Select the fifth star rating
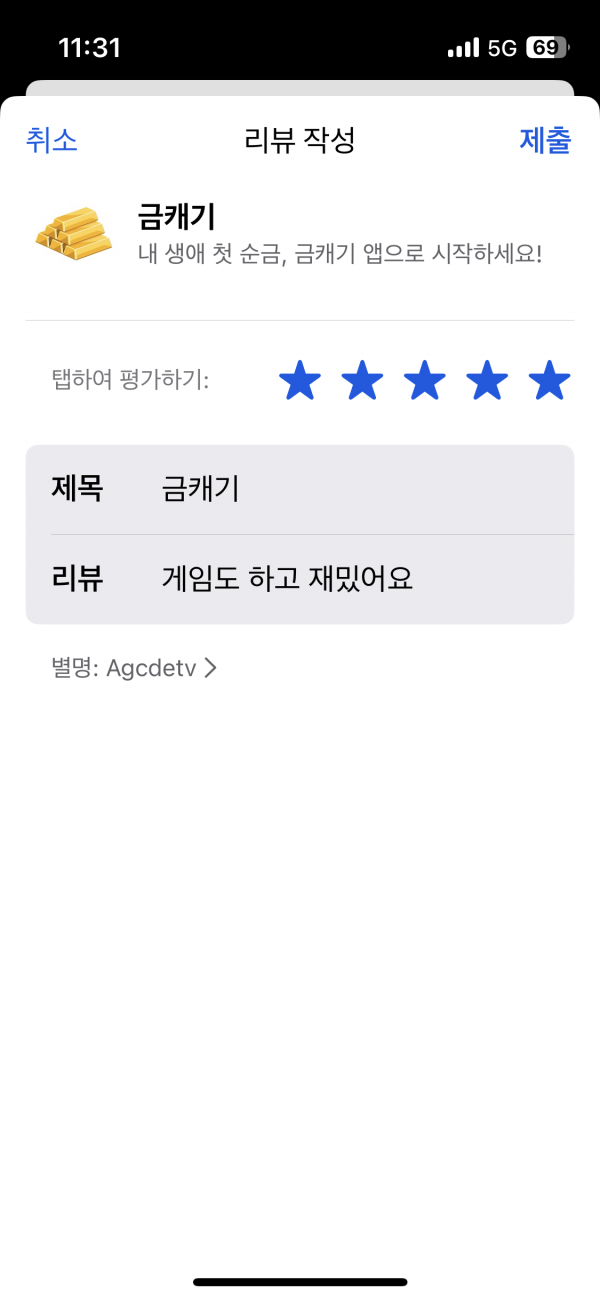Viewport: 600px width, 1299px height. coord(549,381)
